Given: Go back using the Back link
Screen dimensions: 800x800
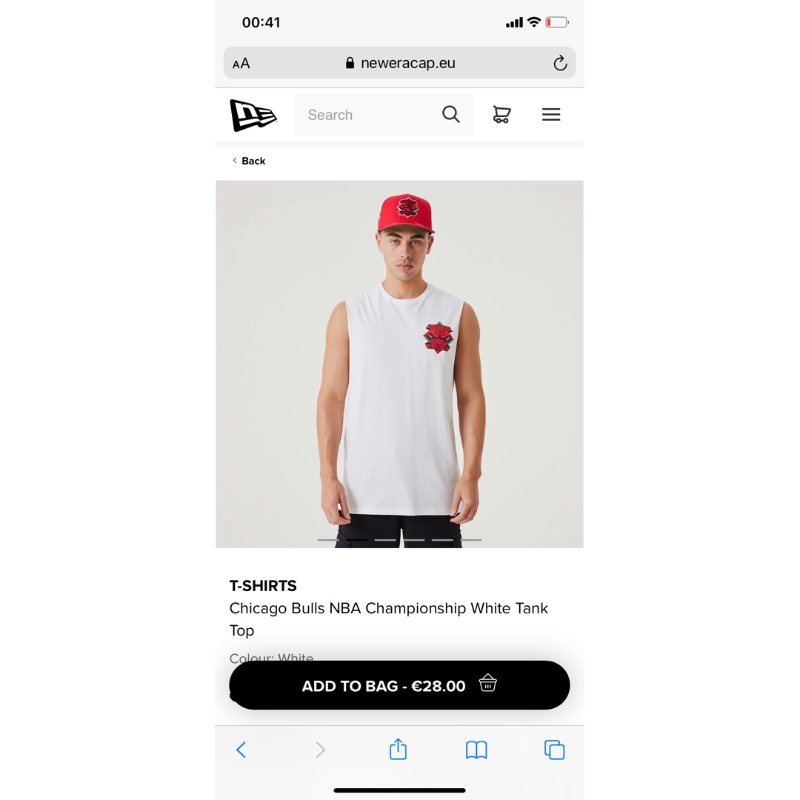Looking at the screenshot, I should coord(249,161).
